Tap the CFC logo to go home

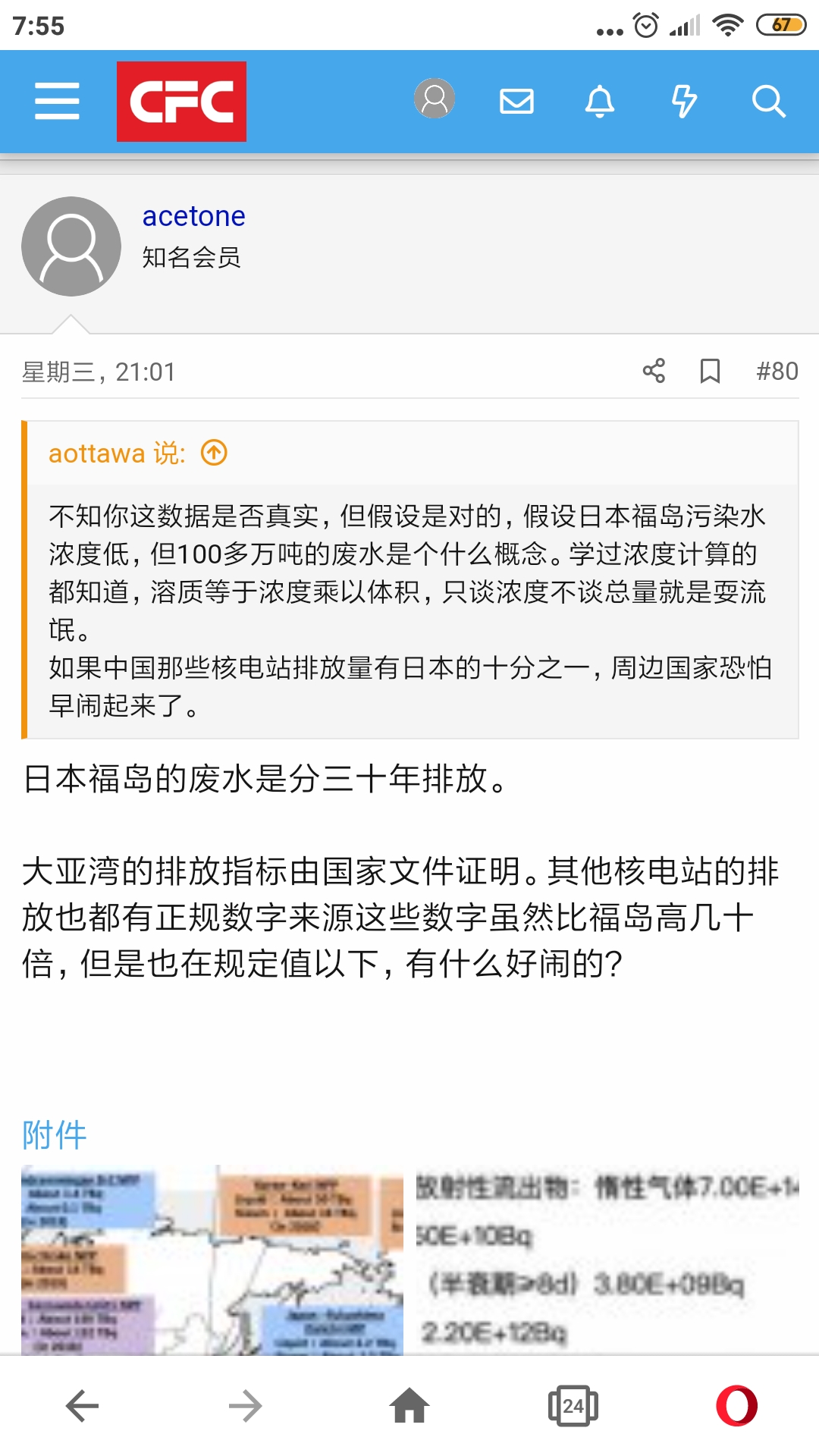(181, 102)
